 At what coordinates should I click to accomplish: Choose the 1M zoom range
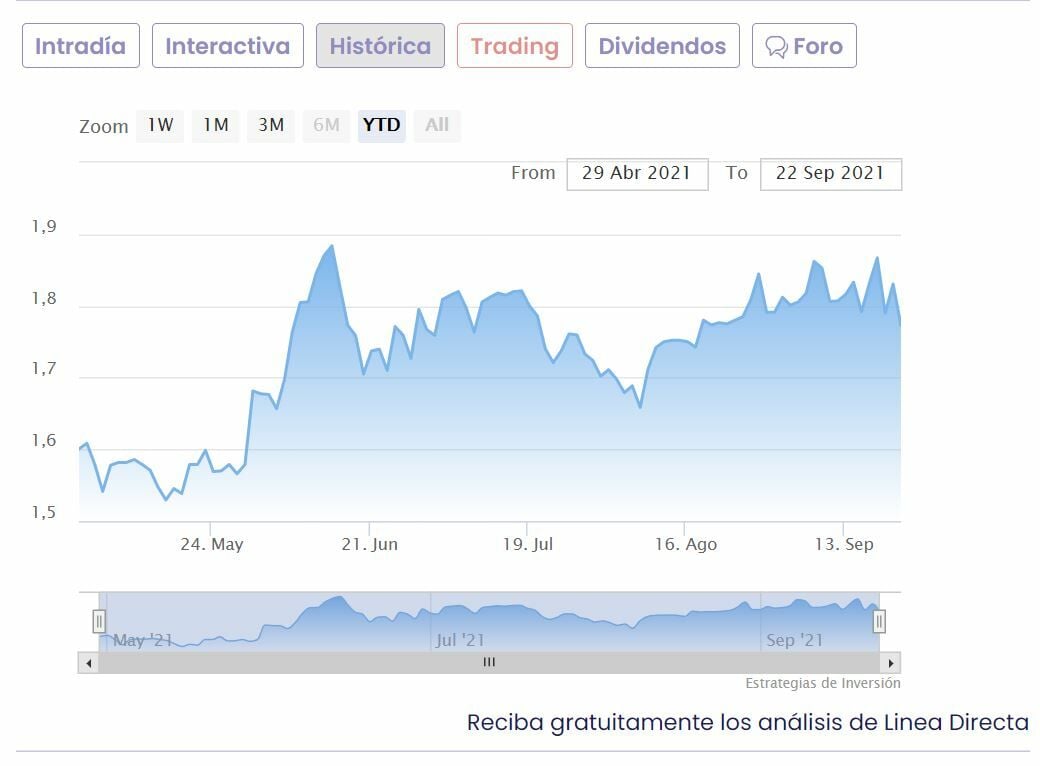point(216,125)
